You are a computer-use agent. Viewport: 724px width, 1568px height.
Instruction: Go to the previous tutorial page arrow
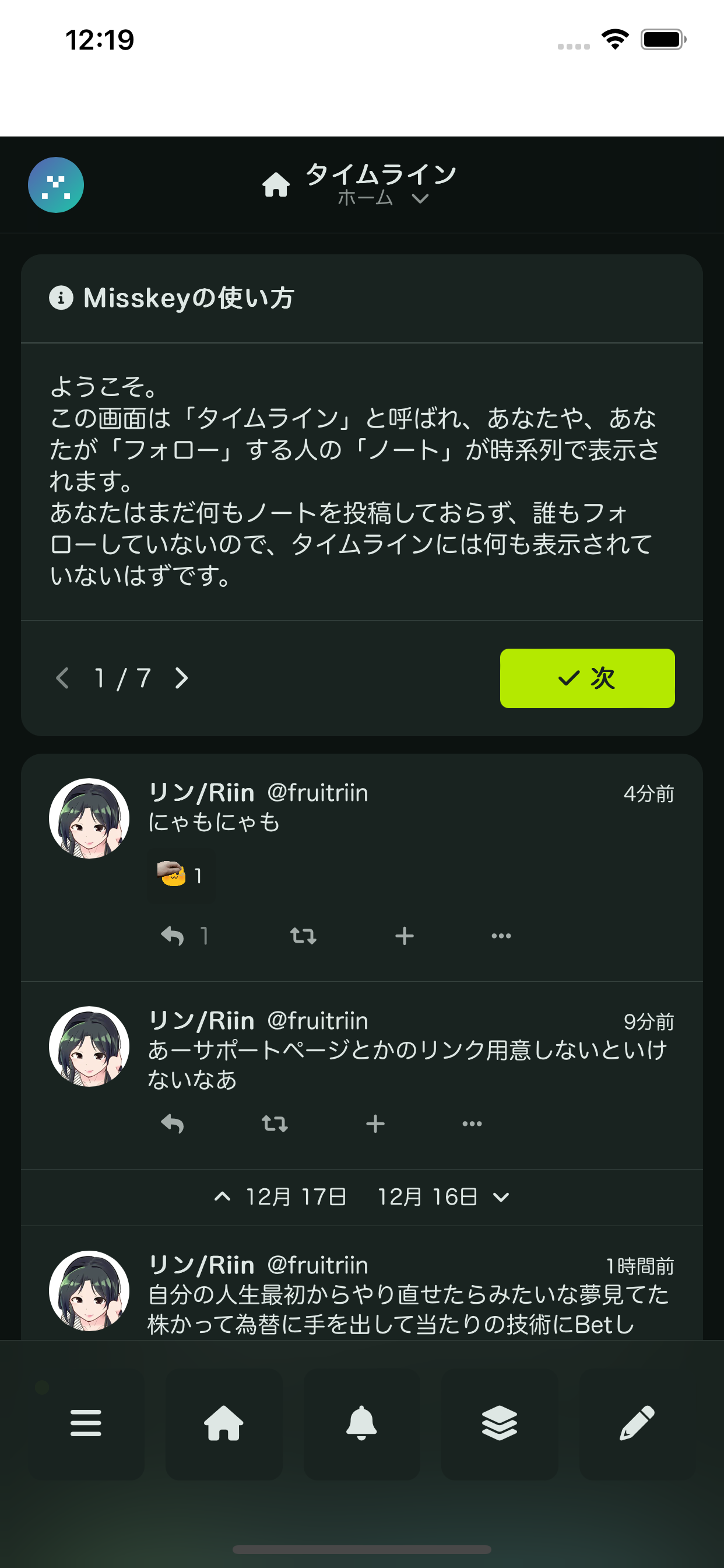(62, 678)
